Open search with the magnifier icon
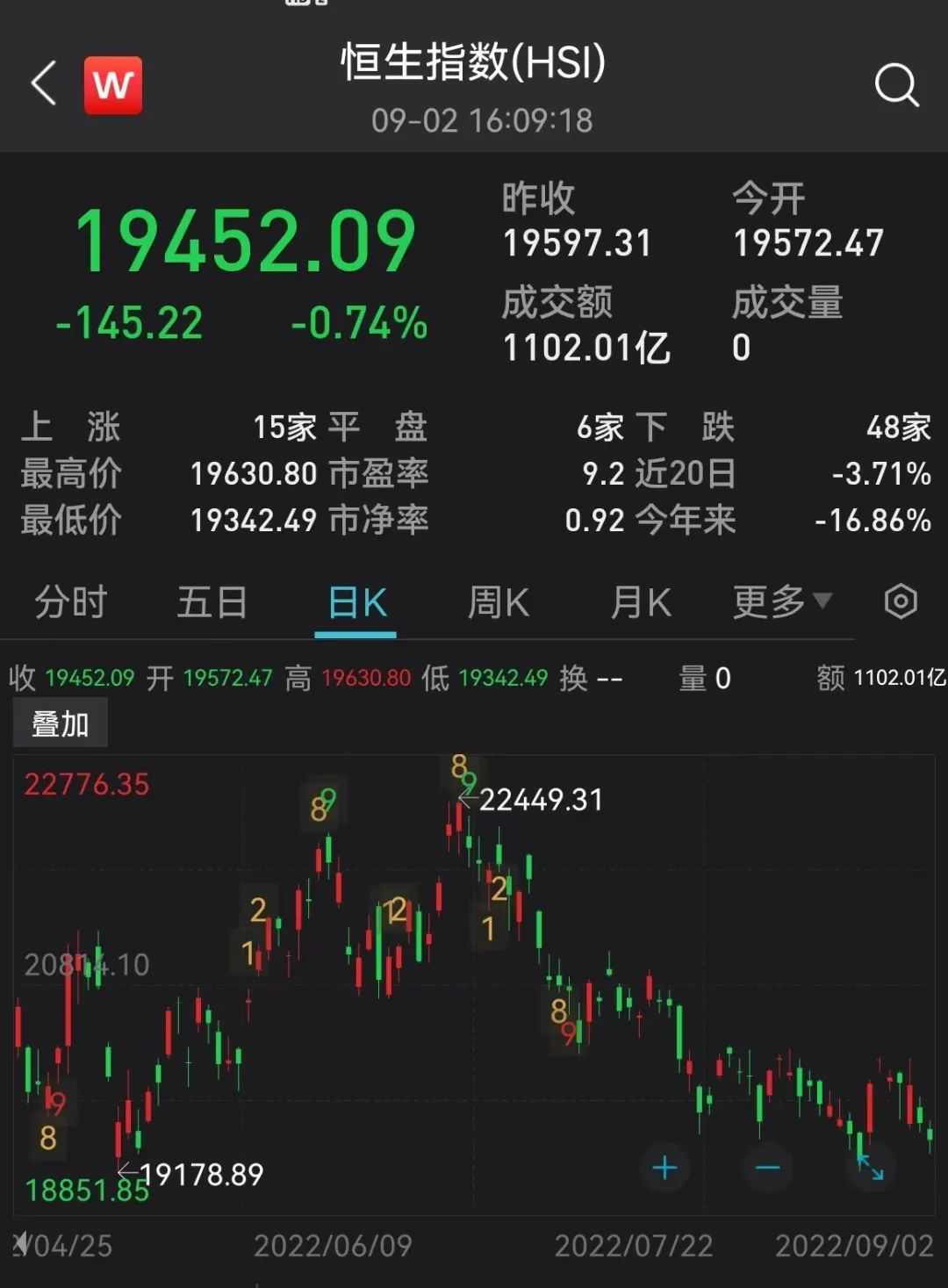The image size is (948, 1288). [x=896, y=85]
